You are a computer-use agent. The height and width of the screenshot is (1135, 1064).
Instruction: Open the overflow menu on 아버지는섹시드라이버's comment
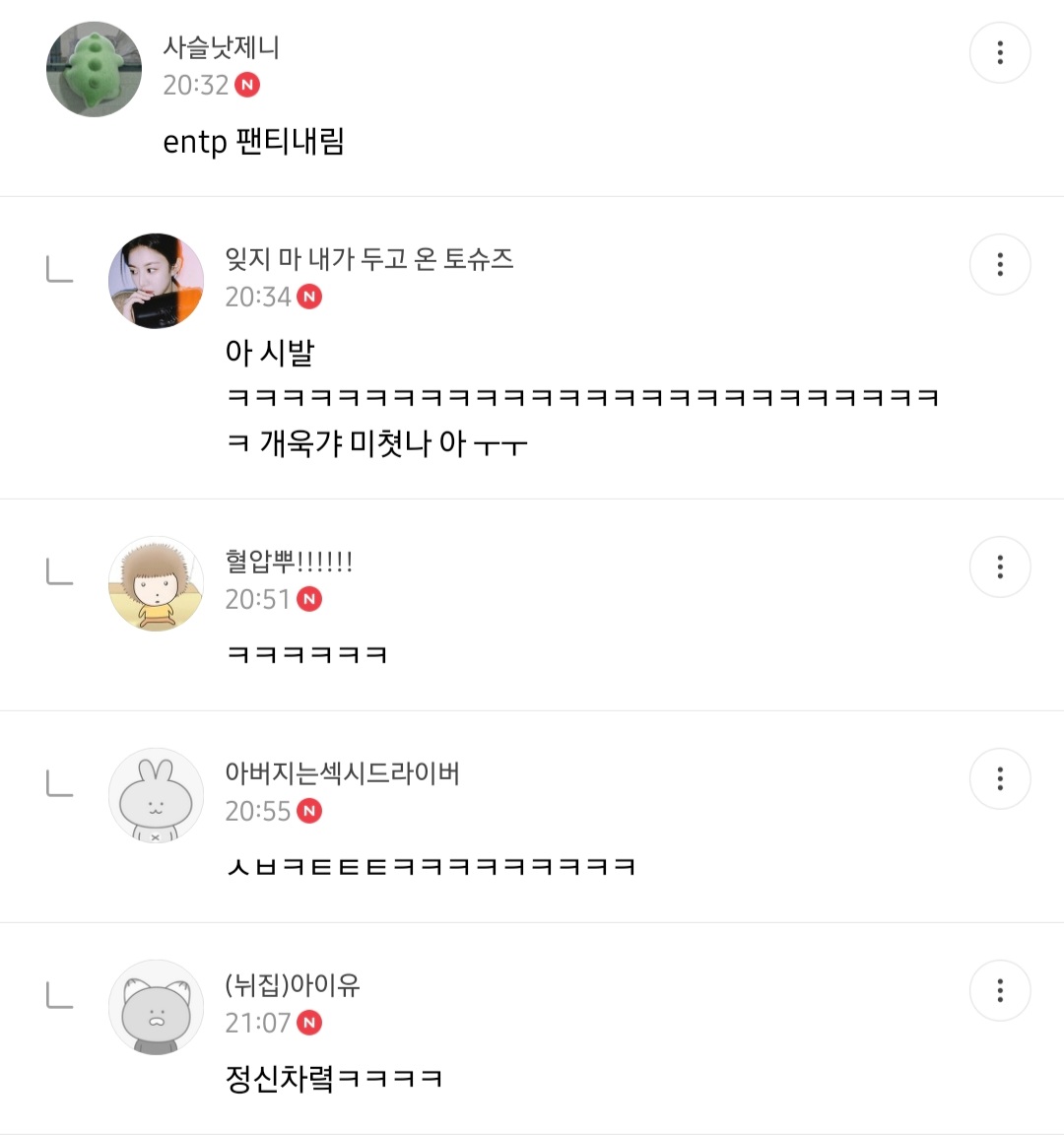point(1000,778)
